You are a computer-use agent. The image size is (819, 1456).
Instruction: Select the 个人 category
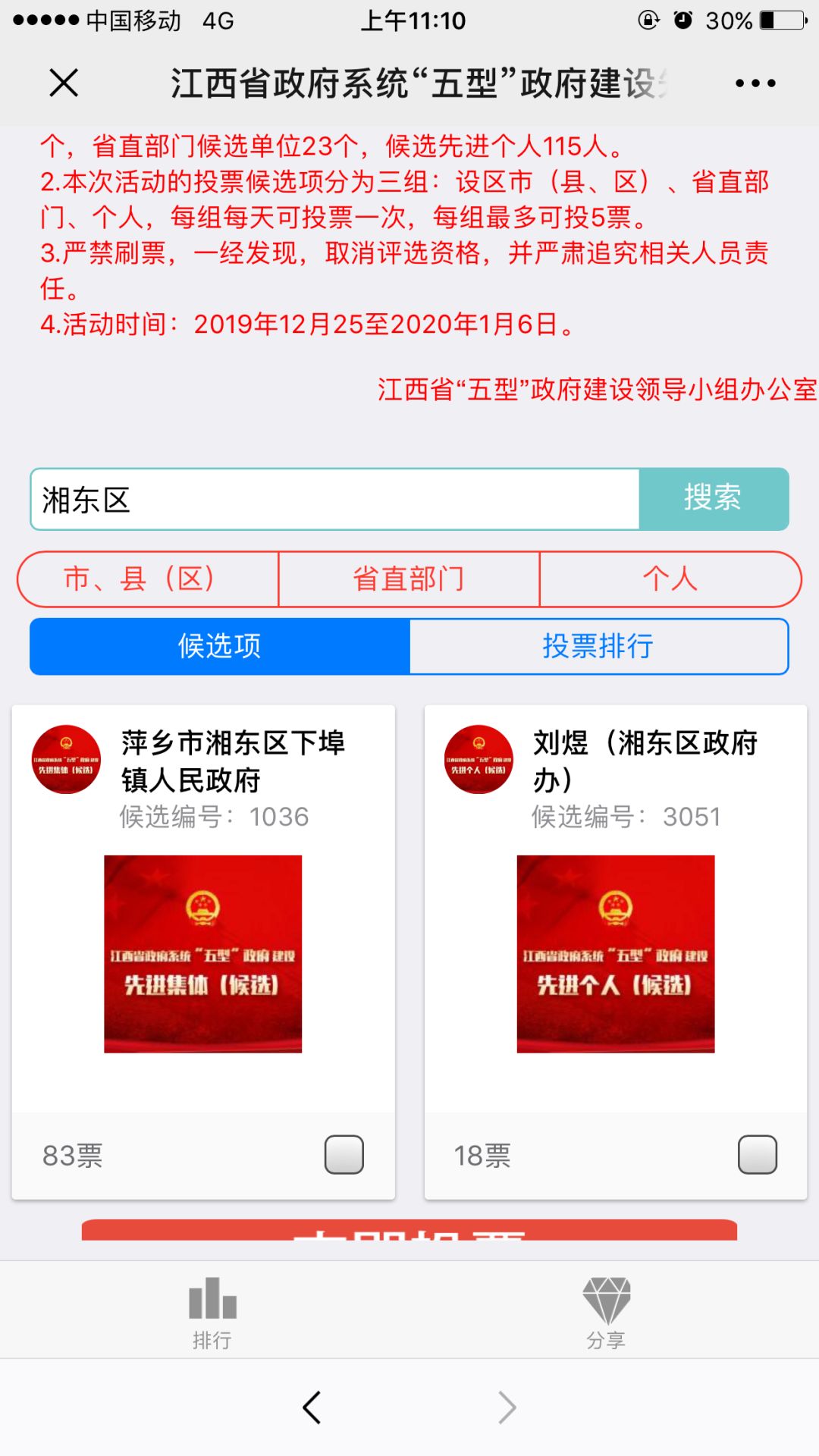click(x=670, y=579)
